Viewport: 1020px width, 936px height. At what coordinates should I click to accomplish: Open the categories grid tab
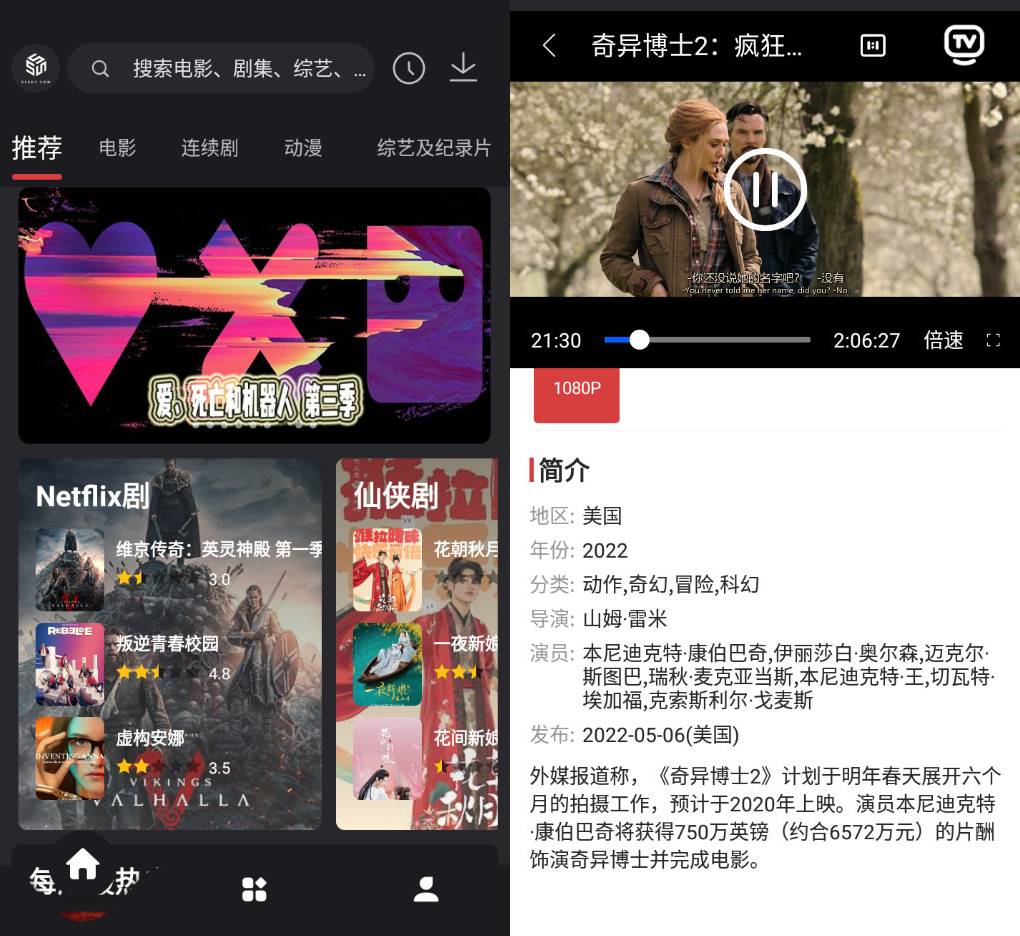click(x=254, y=889)
